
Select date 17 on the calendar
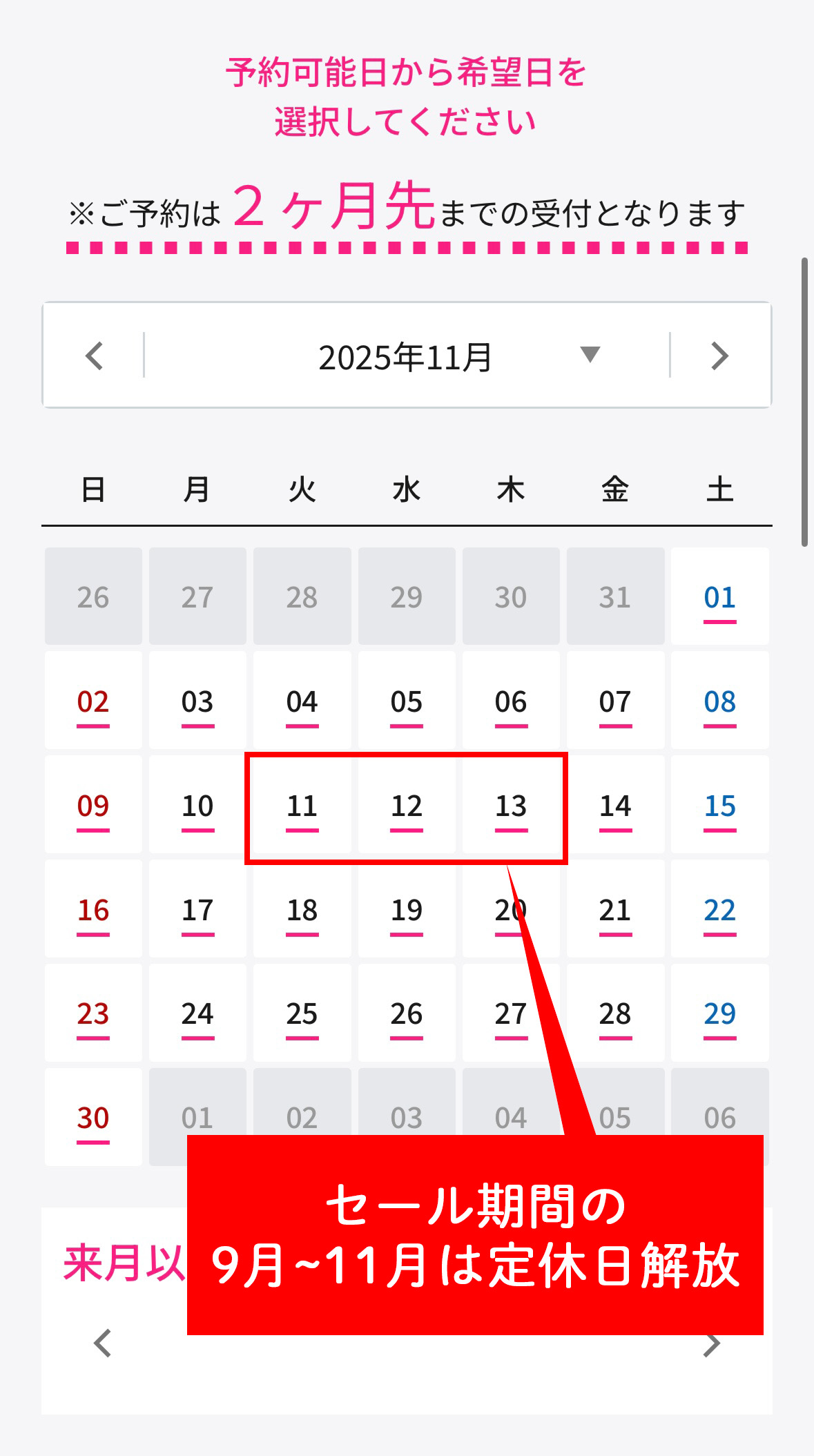tap(197, 909)
